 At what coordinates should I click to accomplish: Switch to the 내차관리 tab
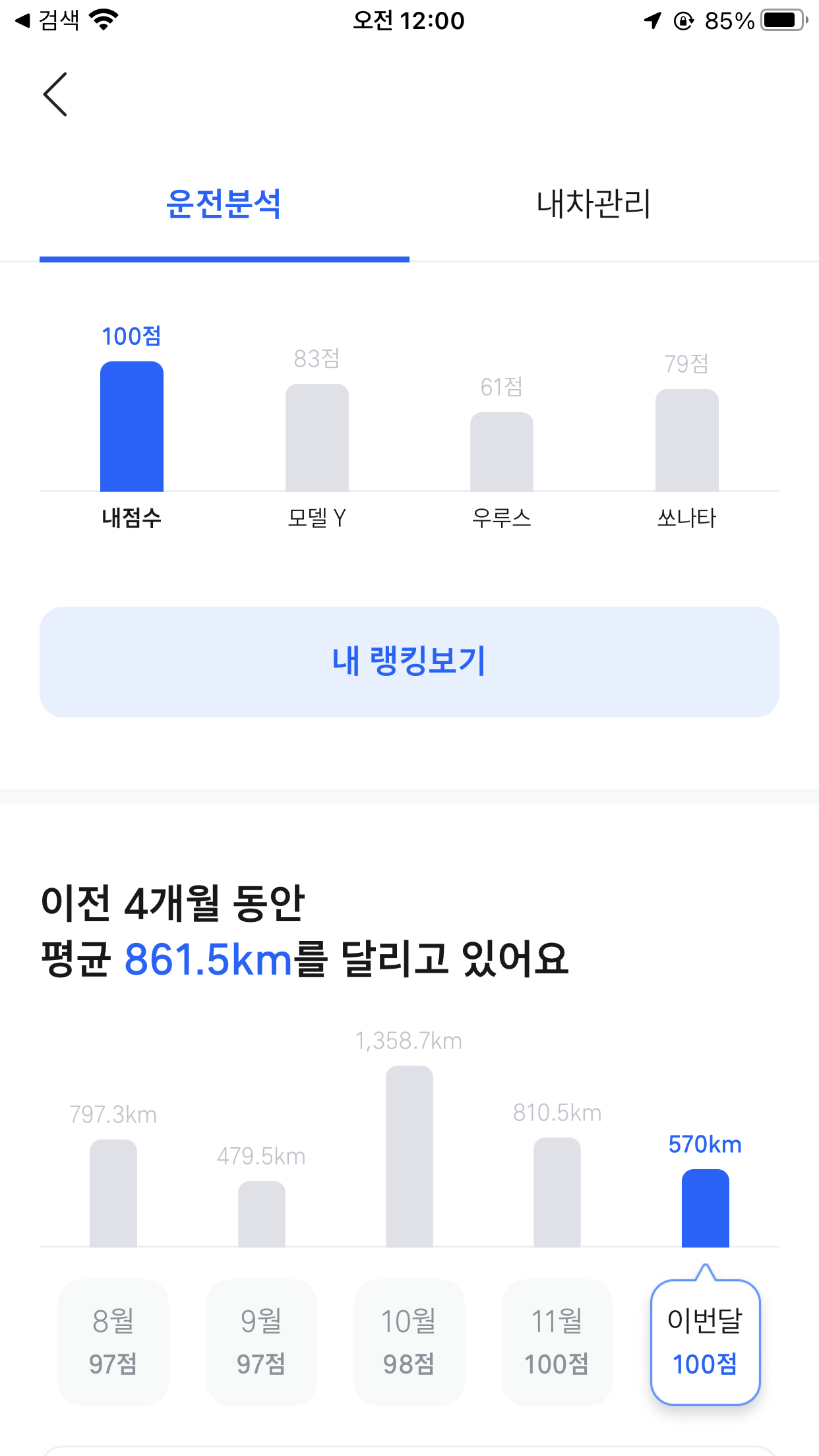point(593,204)
